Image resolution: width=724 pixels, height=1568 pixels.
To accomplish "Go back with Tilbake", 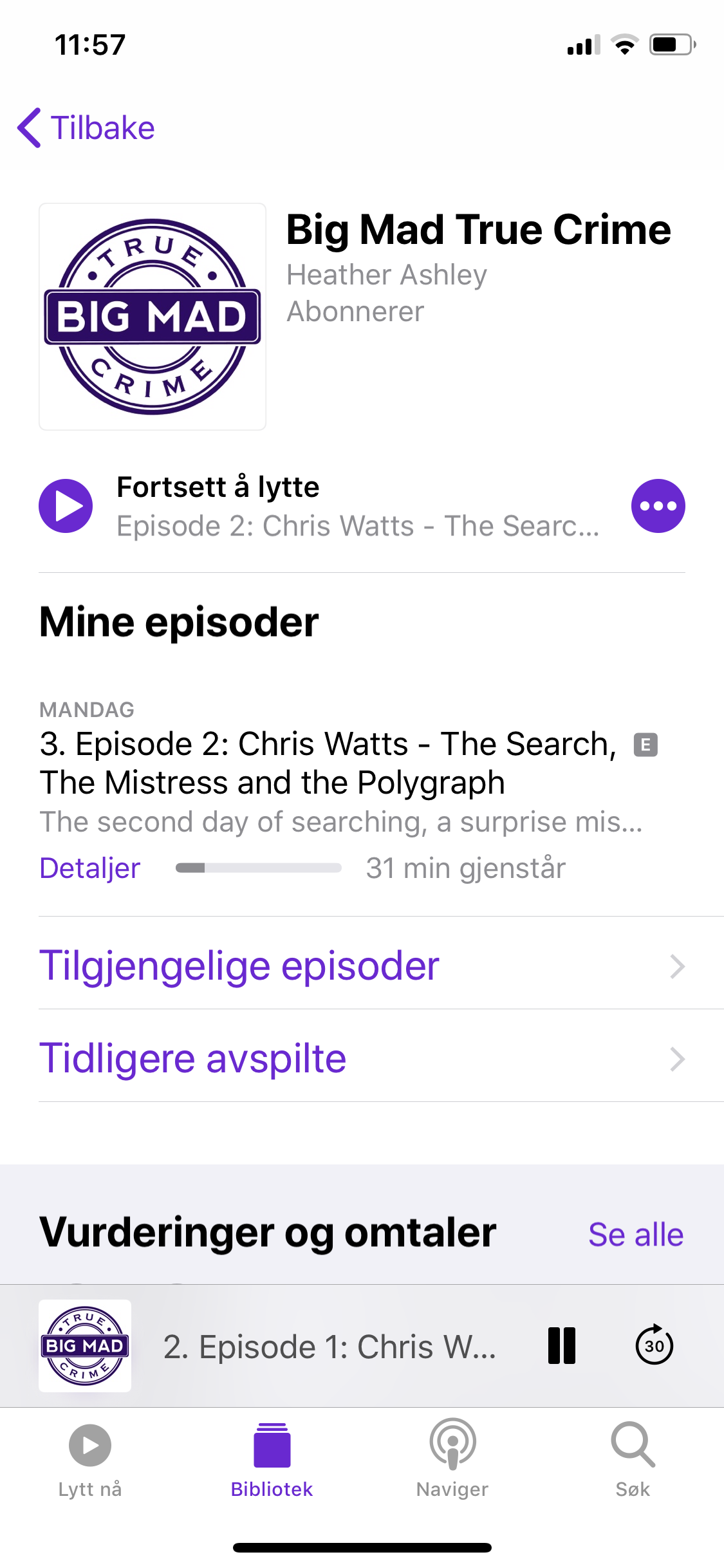I will tap(86, 128).
